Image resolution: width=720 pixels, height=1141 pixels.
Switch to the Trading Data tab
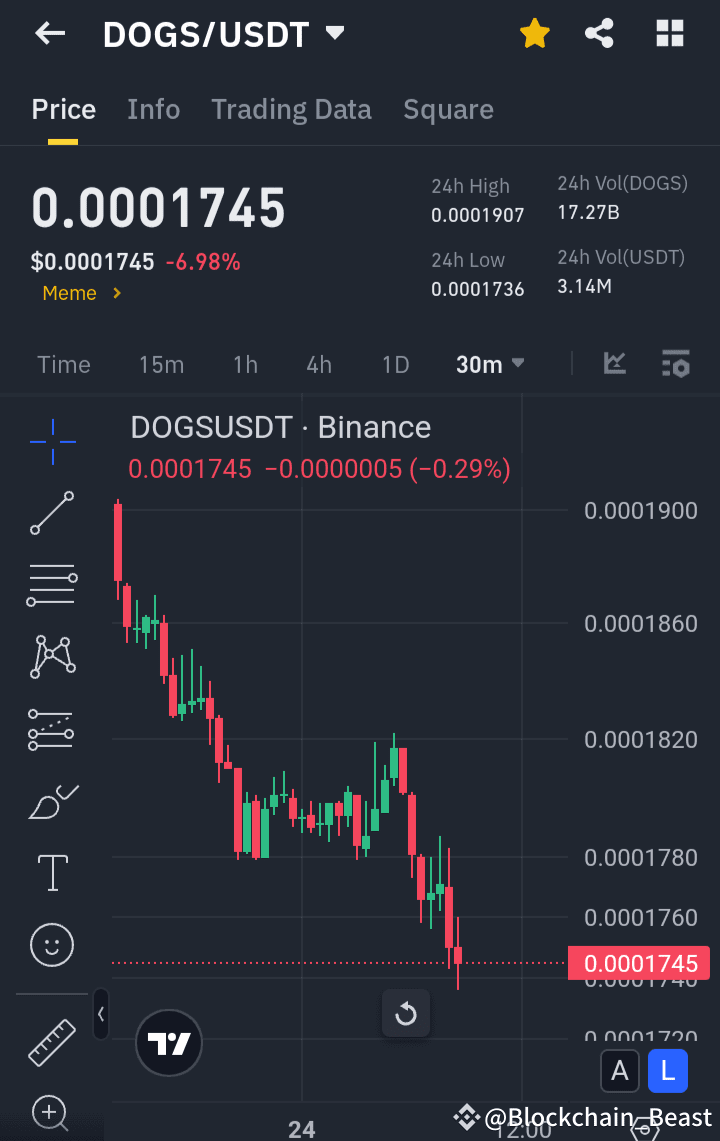click(291, 109)
